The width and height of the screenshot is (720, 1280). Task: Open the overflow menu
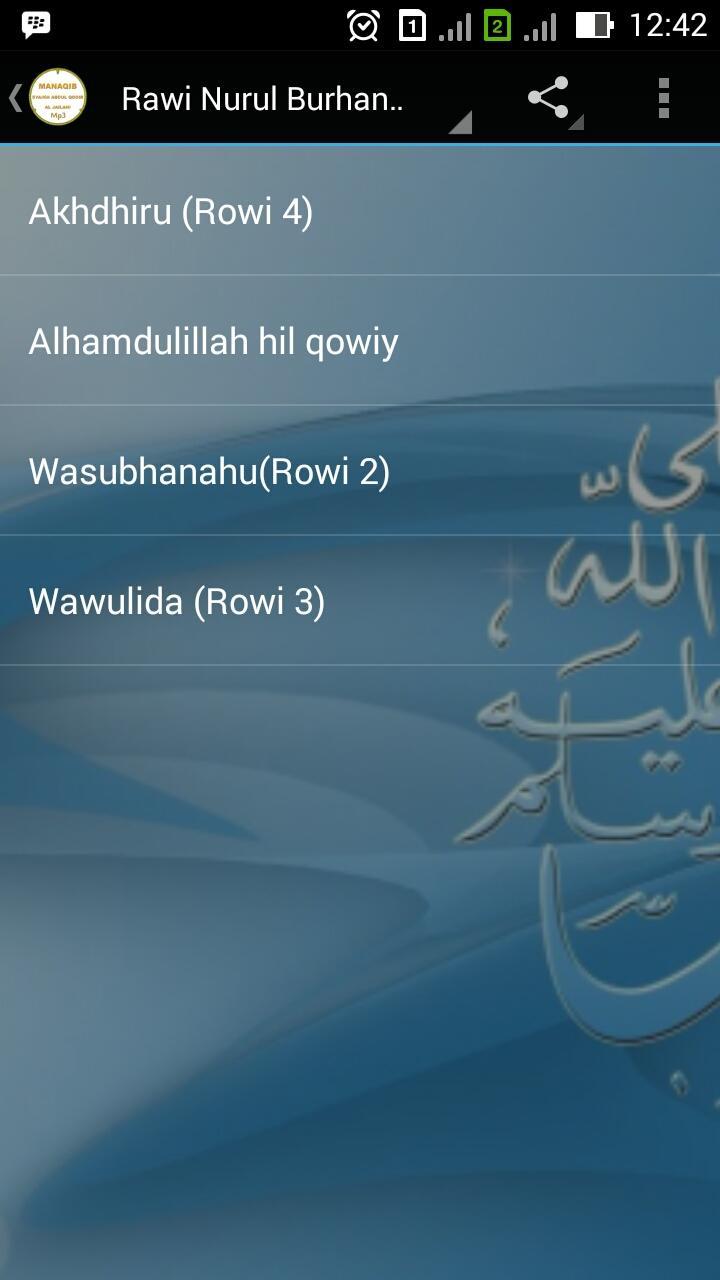(663, 98)
